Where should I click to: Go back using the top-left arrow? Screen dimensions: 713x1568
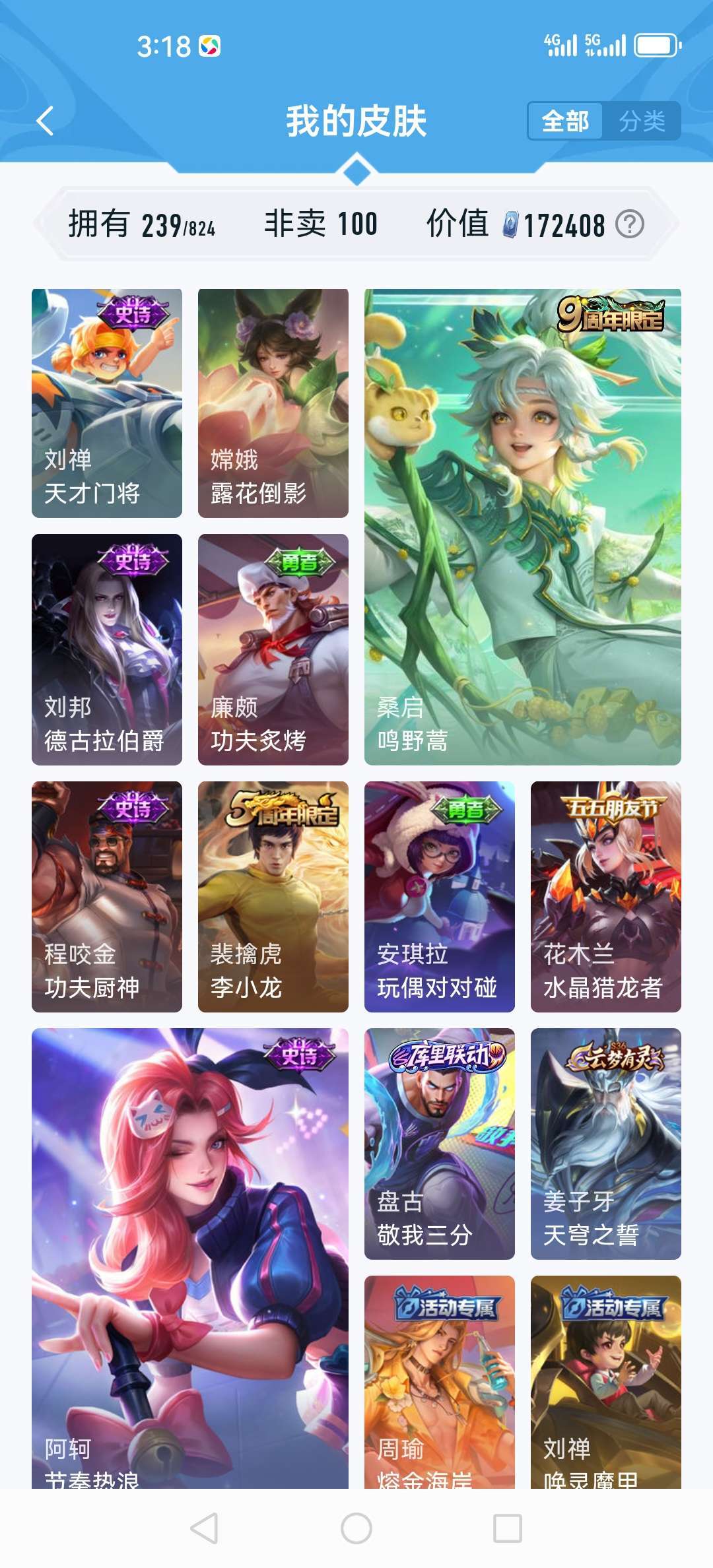(x=45, y=121)
